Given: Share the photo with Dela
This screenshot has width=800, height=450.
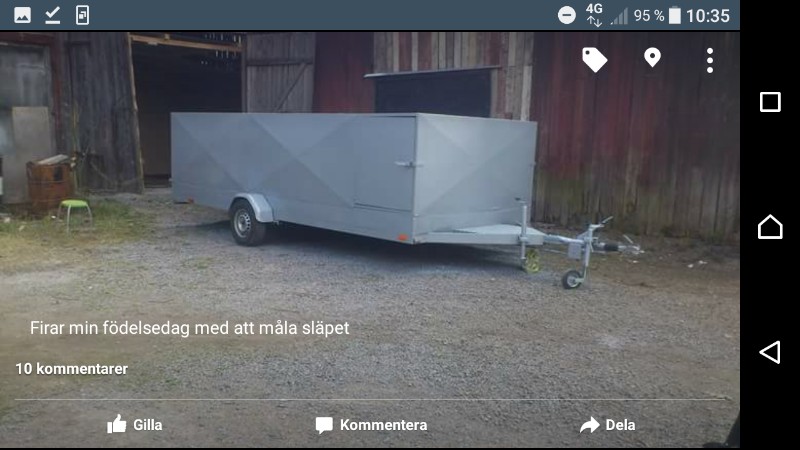Looking at the screenshot, I should click(x=607, y=425).
